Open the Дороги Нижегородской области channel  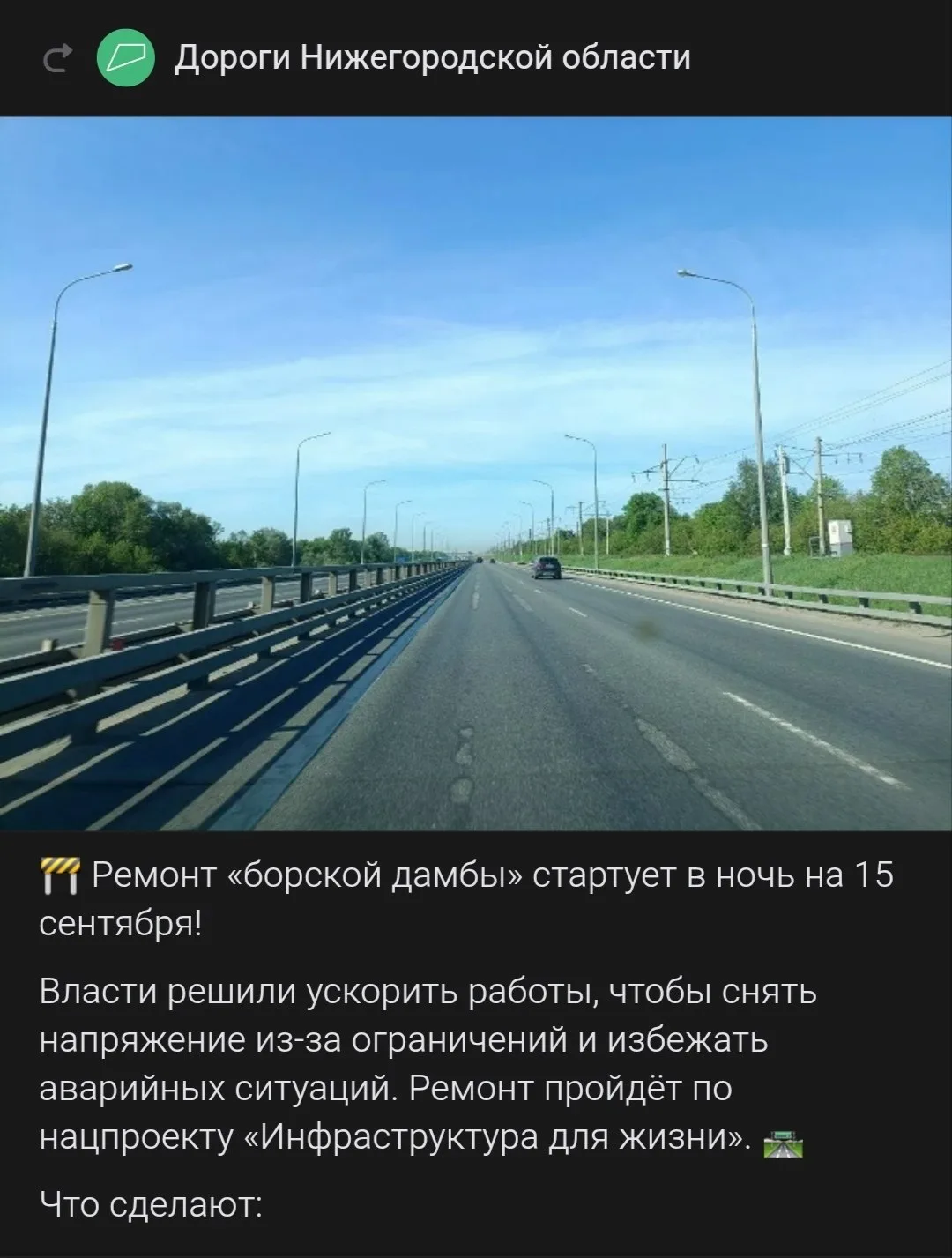[x=432, y=58]
